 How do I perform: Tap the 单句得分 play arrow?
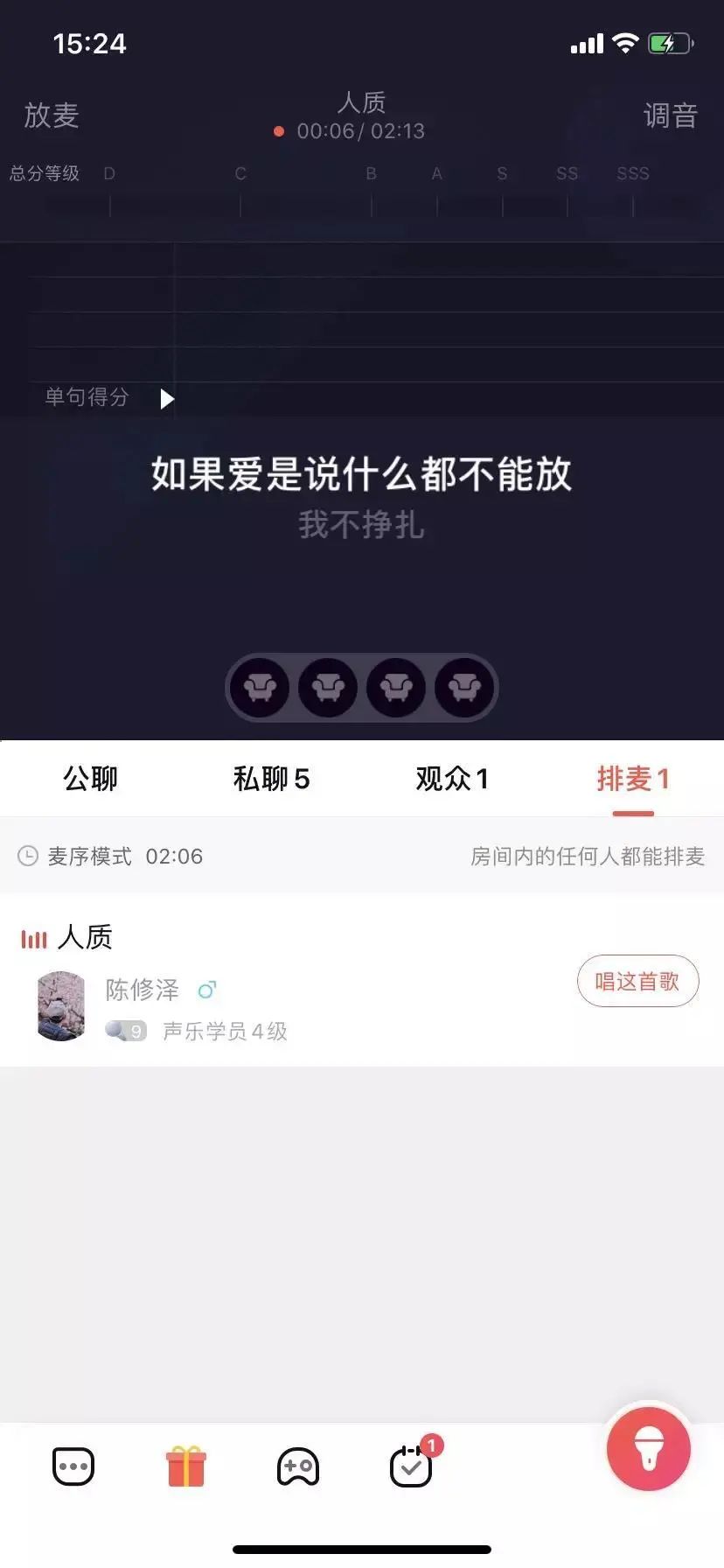[x=167, y=399]
